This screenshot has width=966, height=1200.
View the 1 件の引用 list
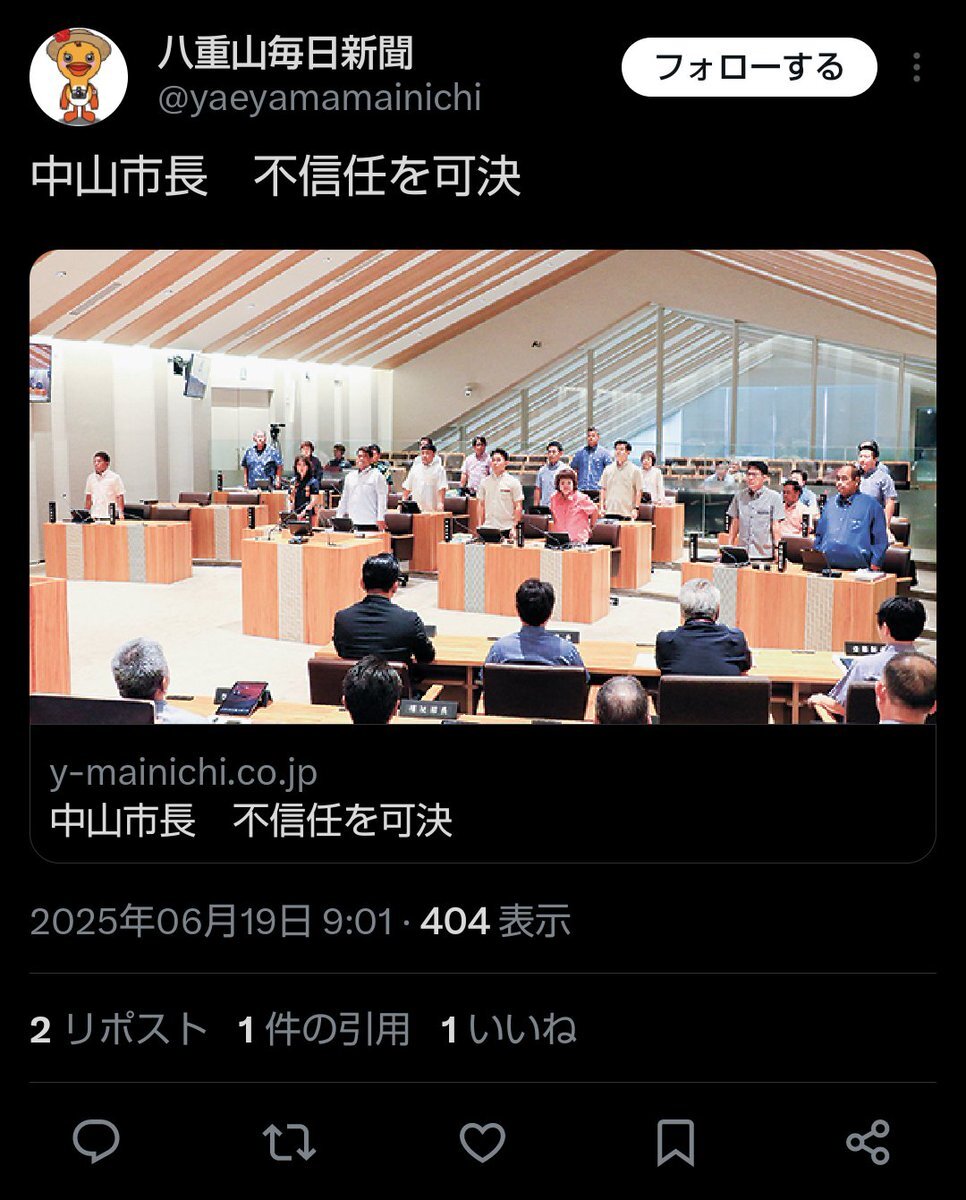click(324, 1029)
